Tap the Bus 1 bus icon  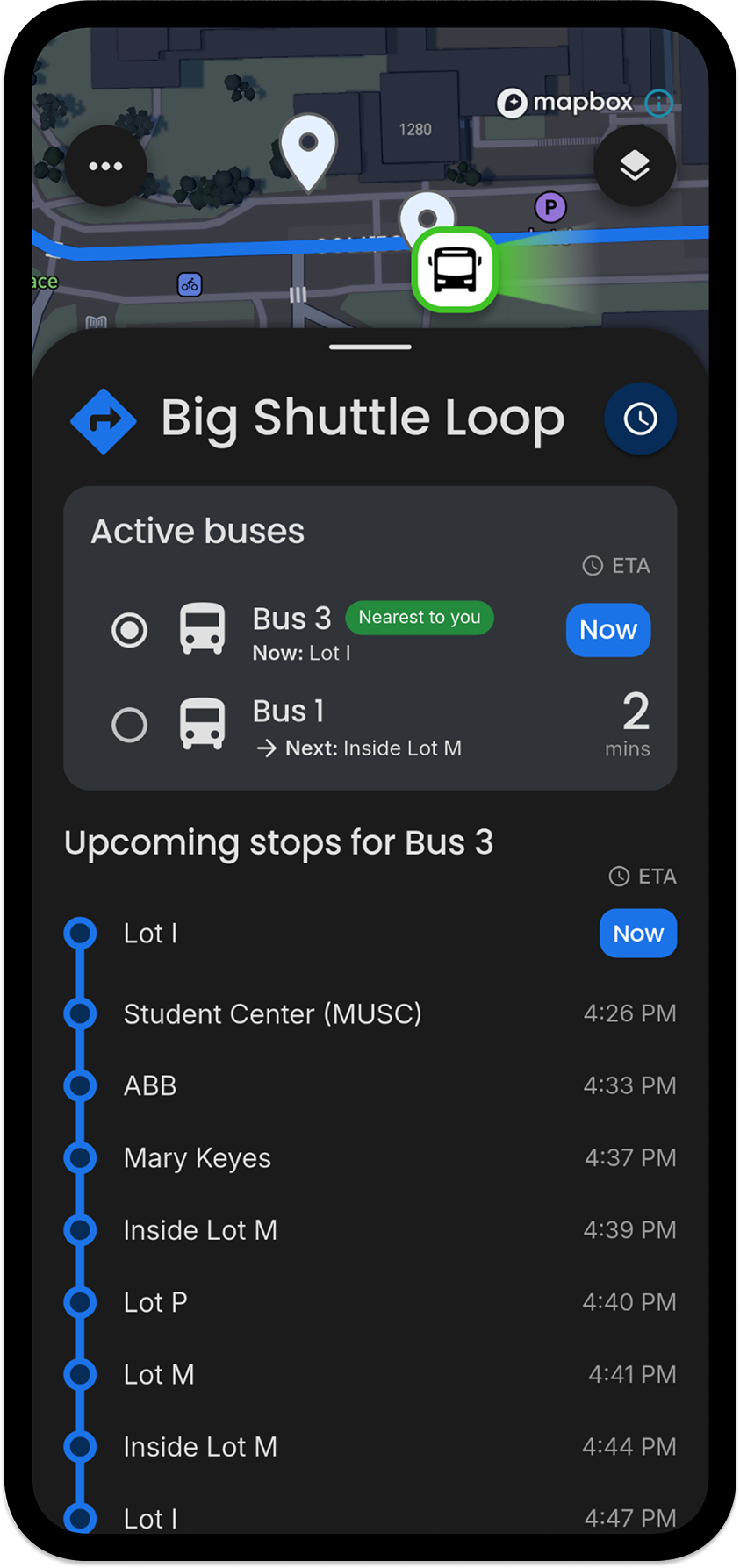[x=203, y=723]
